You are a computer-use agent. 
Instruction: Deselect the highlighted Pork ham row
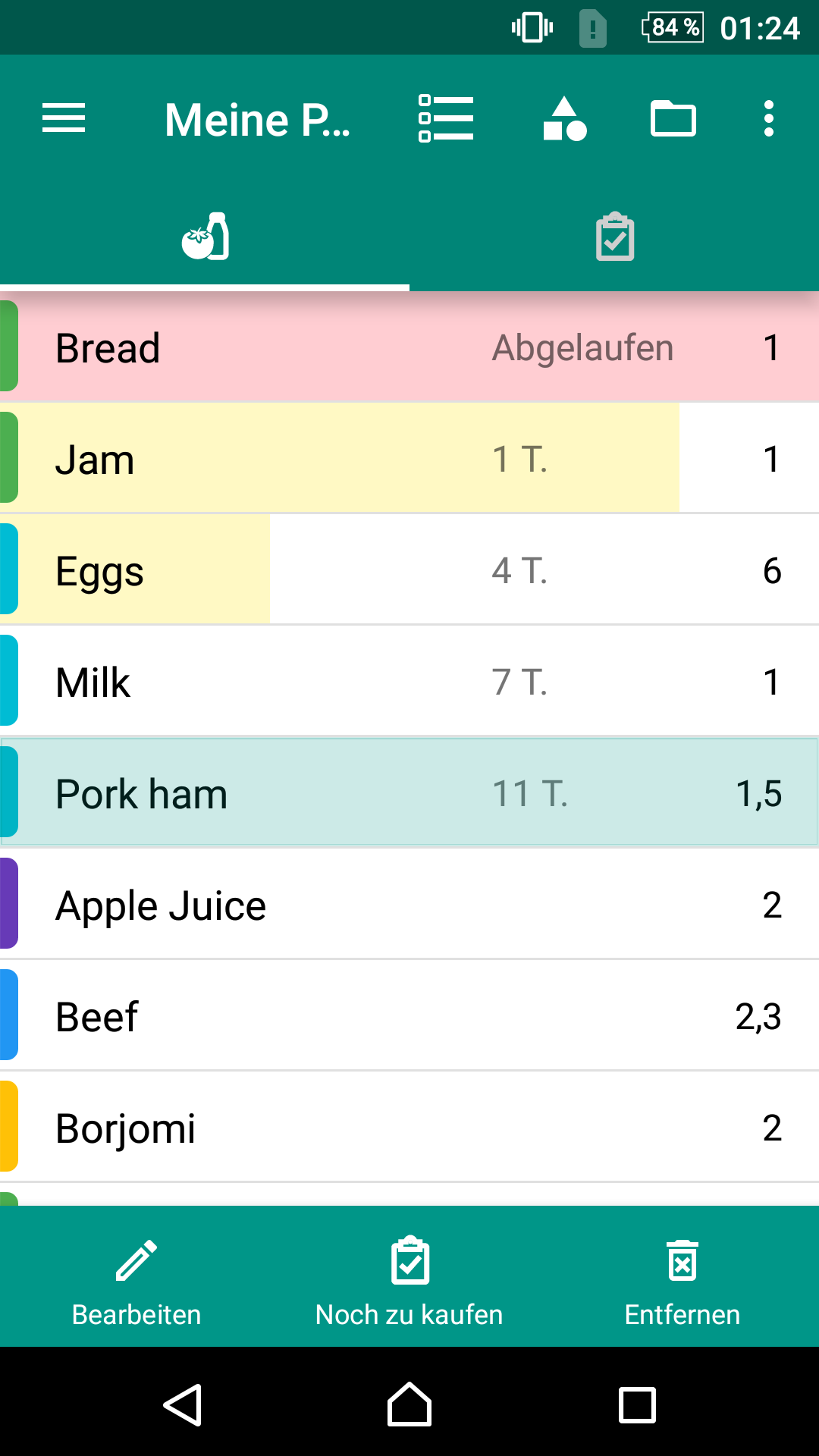tap(409, 793)
